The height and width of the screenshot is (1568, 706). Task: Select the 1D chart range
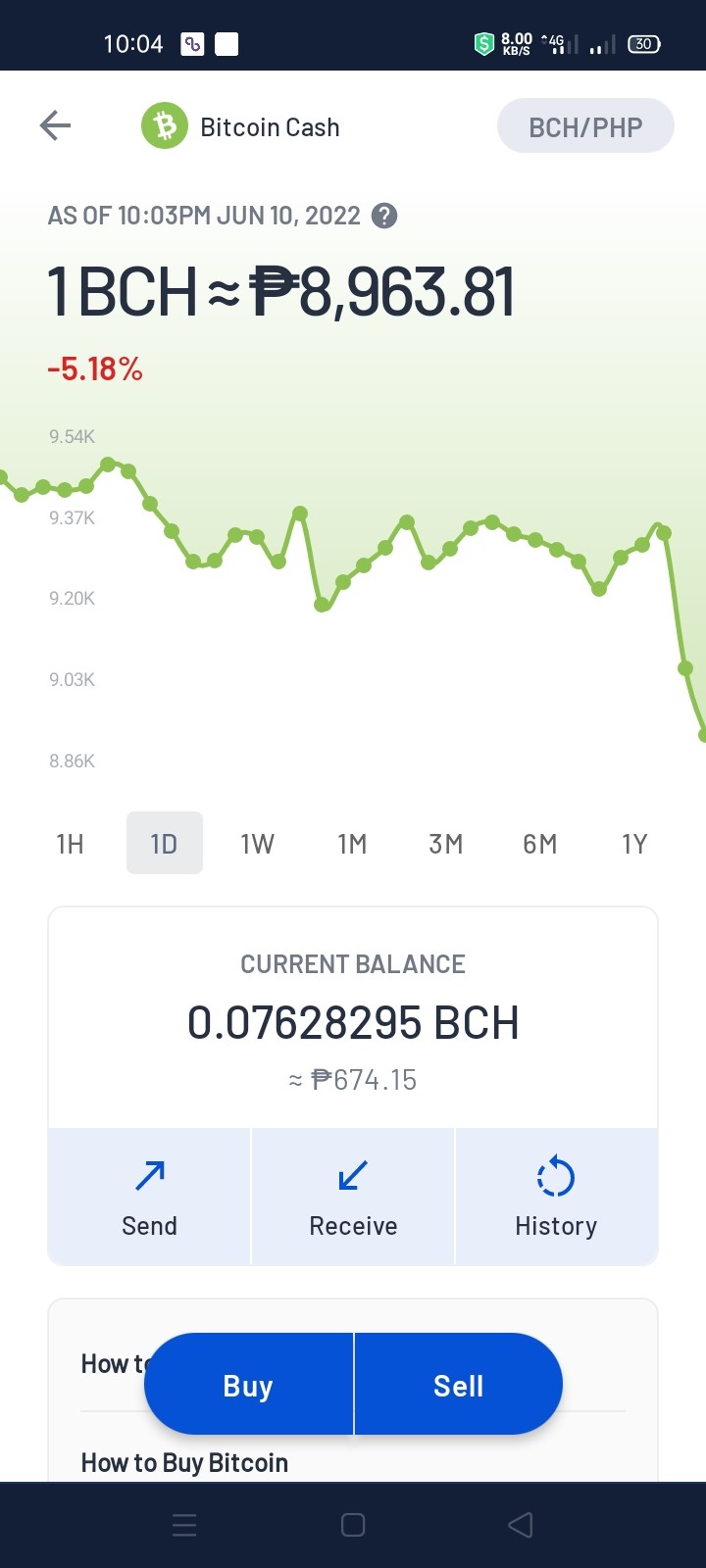pyautogui.click(x=164, y=844)
